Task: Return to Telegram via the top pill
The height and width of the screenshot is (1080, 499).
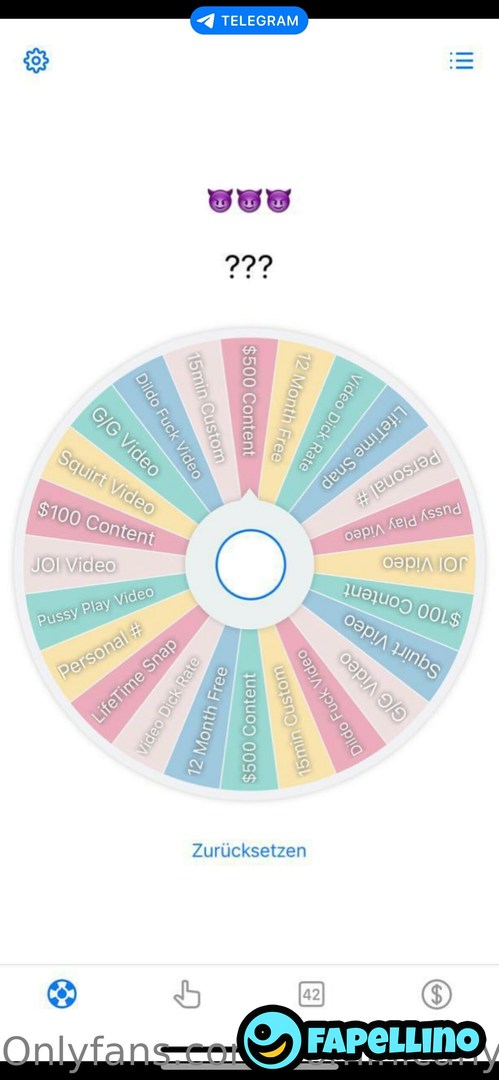Action: coord(249,21)
